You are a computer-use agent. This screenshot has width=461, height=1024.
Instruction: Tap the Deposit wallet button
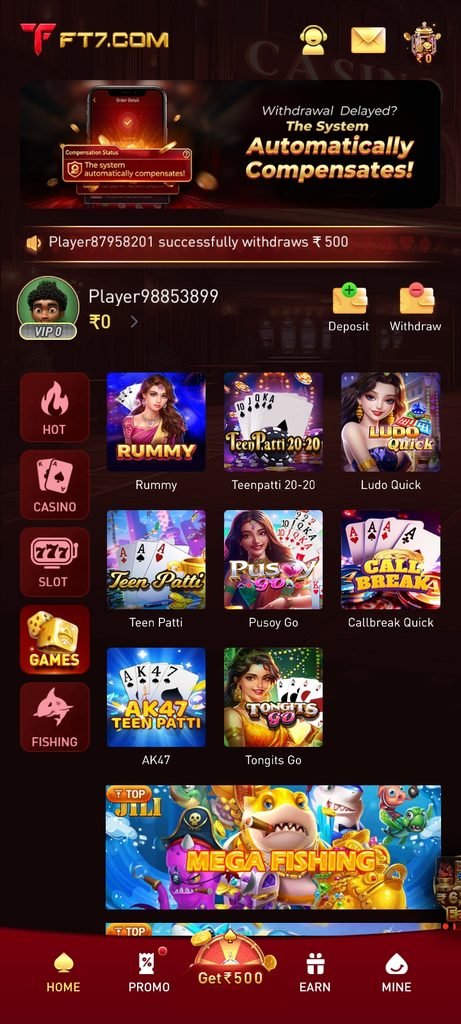coord(349,307)
